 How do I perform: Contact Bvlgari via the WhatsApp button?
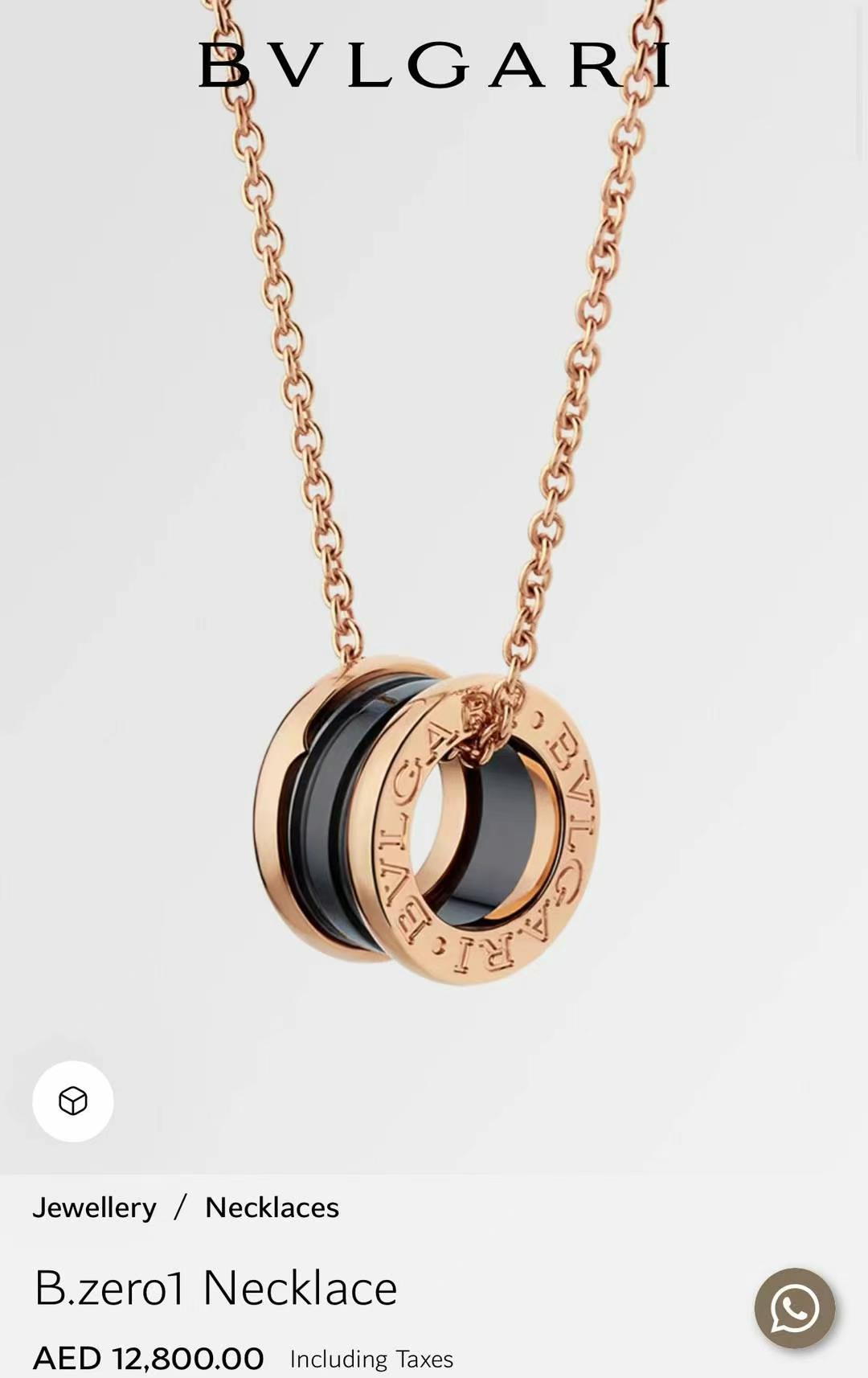point(794,1308)
